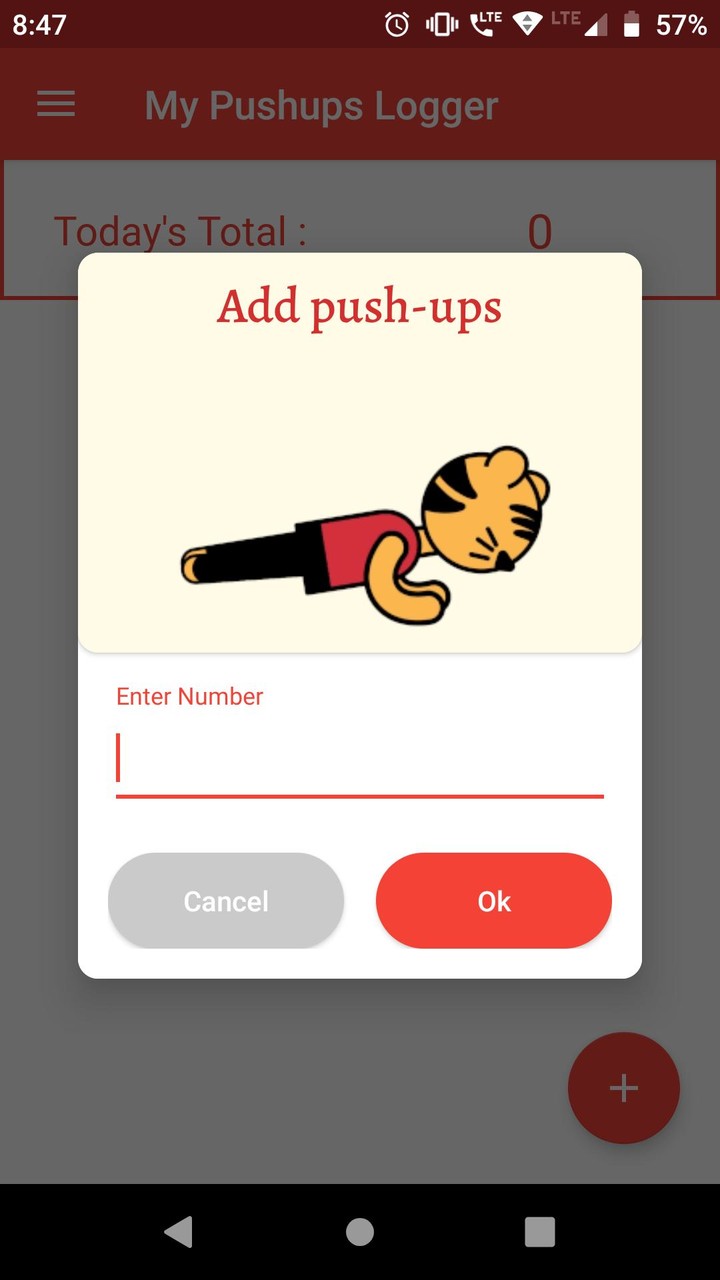
Task: Tap the 8:47 clock in status bar
Action: click(x=40, y=24)
